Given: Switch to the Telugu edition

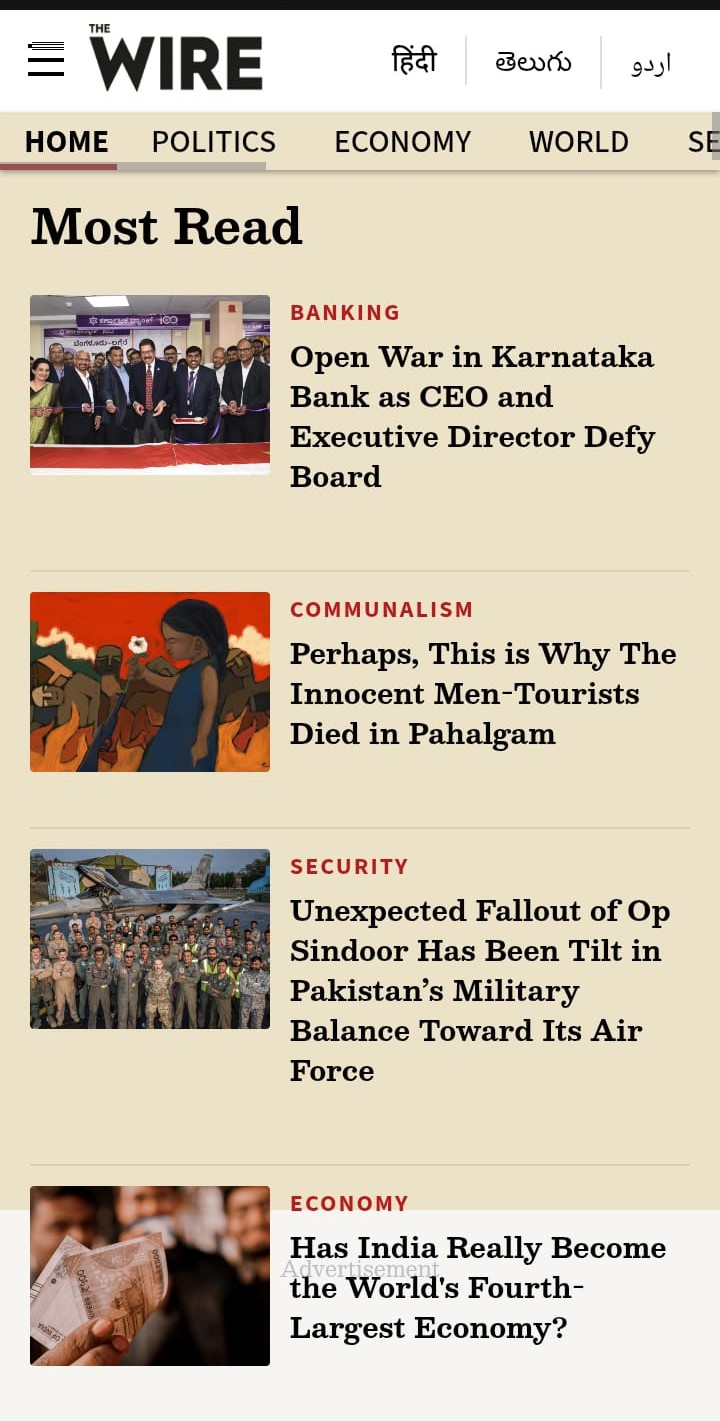Looking at the screenshot, I should tap(533, 62).
